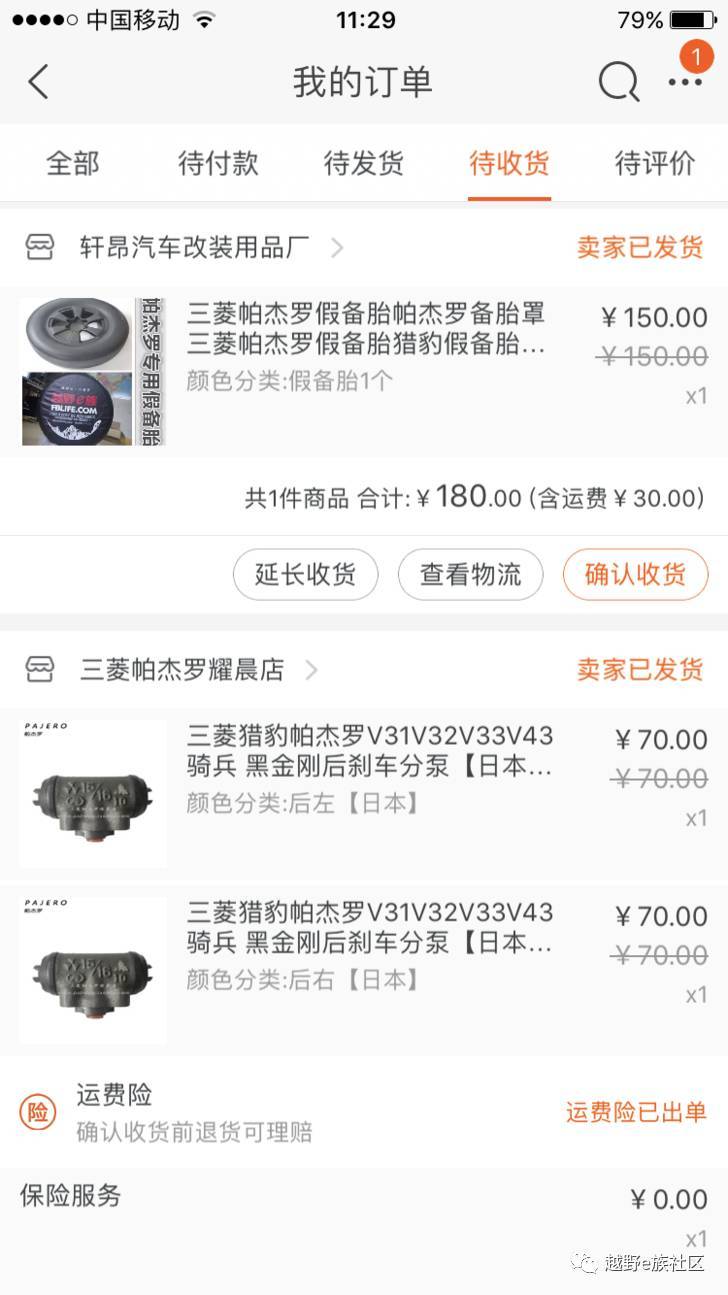The width and height of the screenshot is (728, 1295).
Task: Switch to the 待付款 tab
Action: tap(217, 163)
